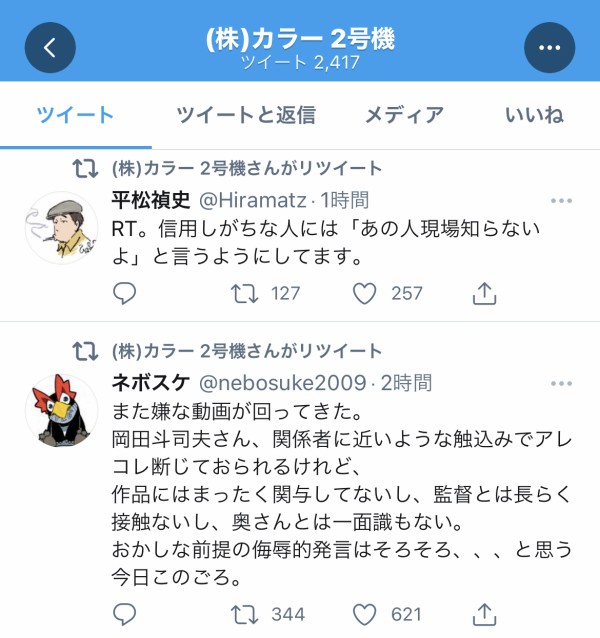Select the ツイート tab

(76, 115)
